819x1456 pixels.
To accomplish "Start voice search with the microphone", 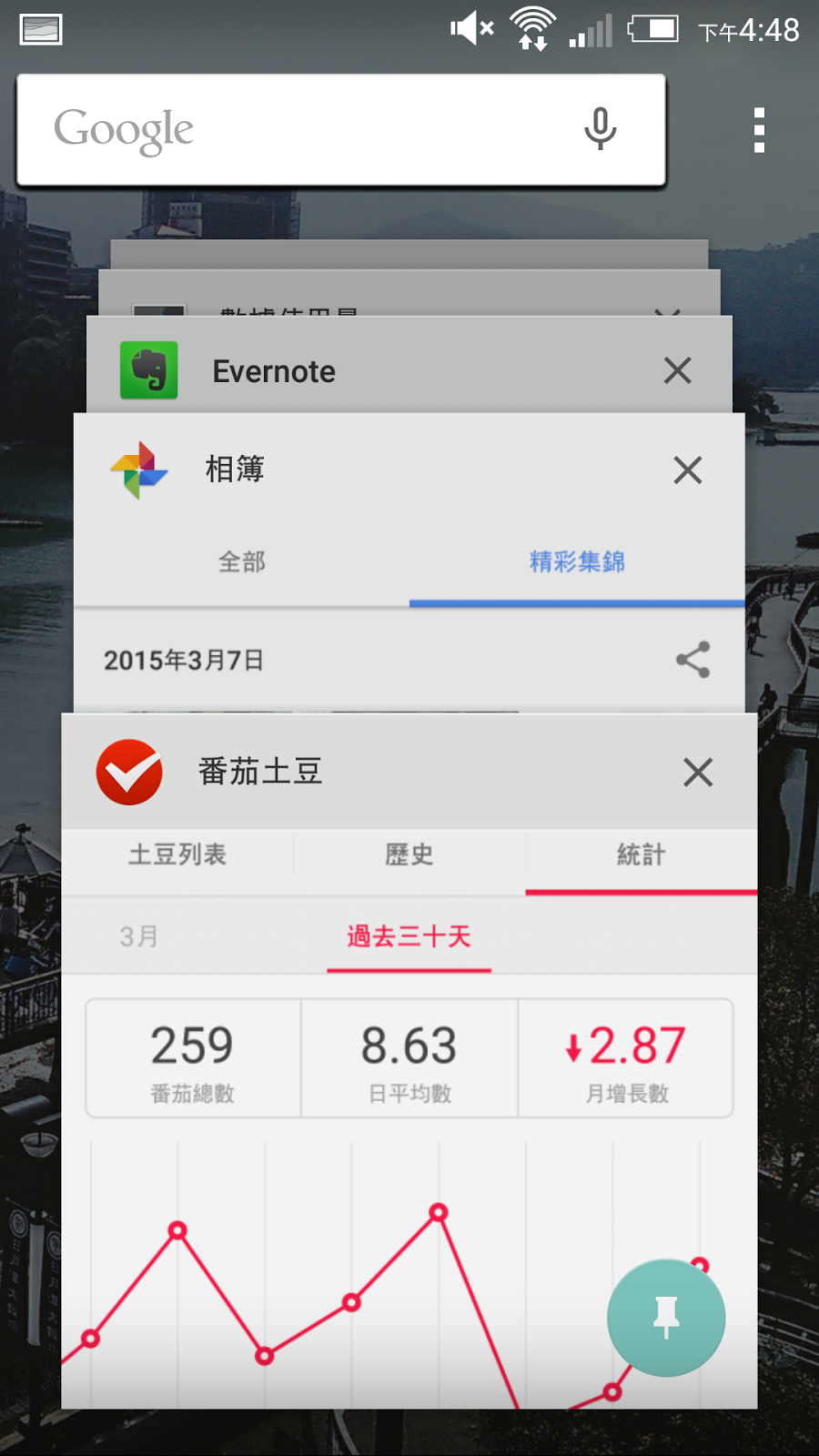I will click(600, 129).
